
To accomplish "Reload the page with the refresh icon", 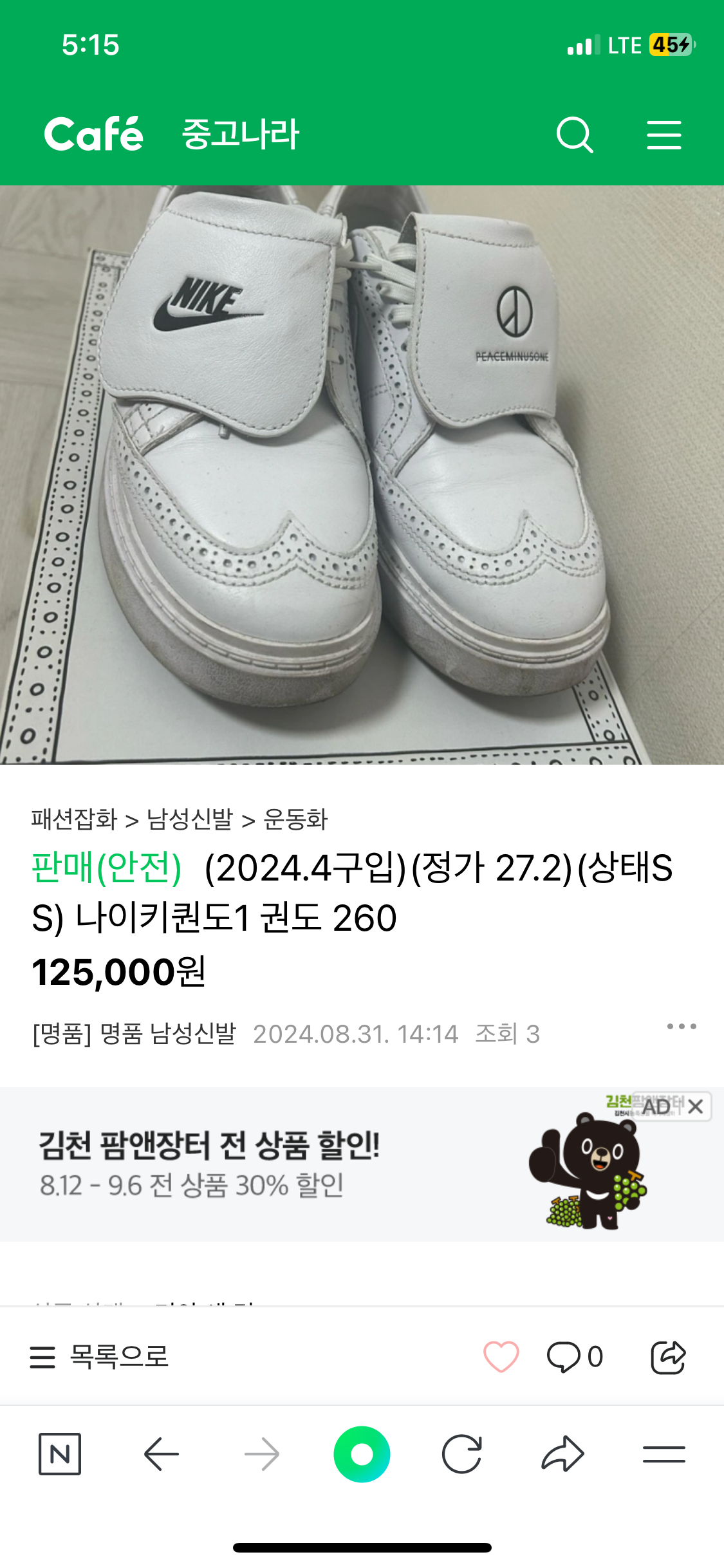I will pos(461,1454).
